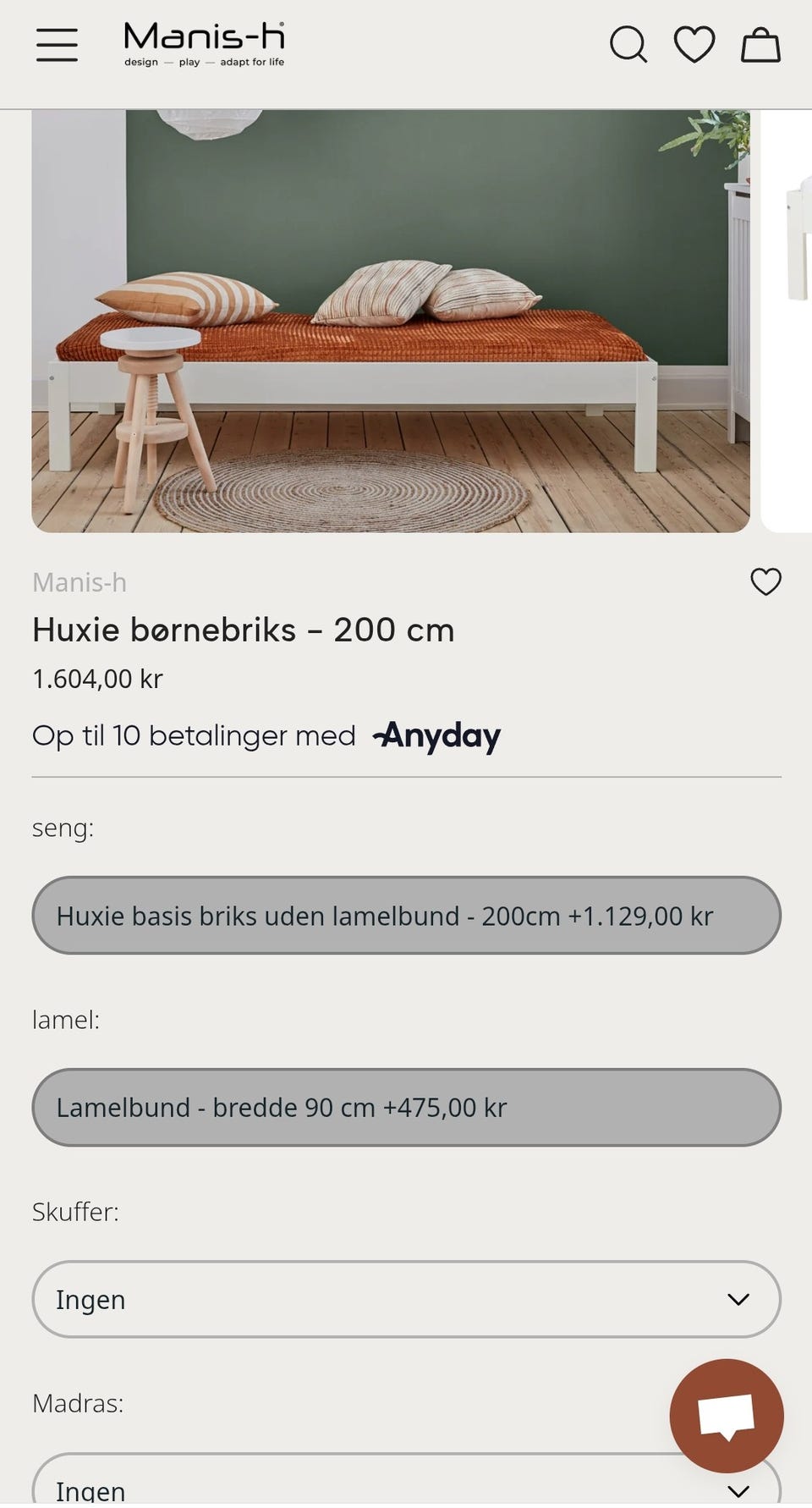Open the hamburger navigation menu
Screen dimensions: 812x1508
[56, 44]
